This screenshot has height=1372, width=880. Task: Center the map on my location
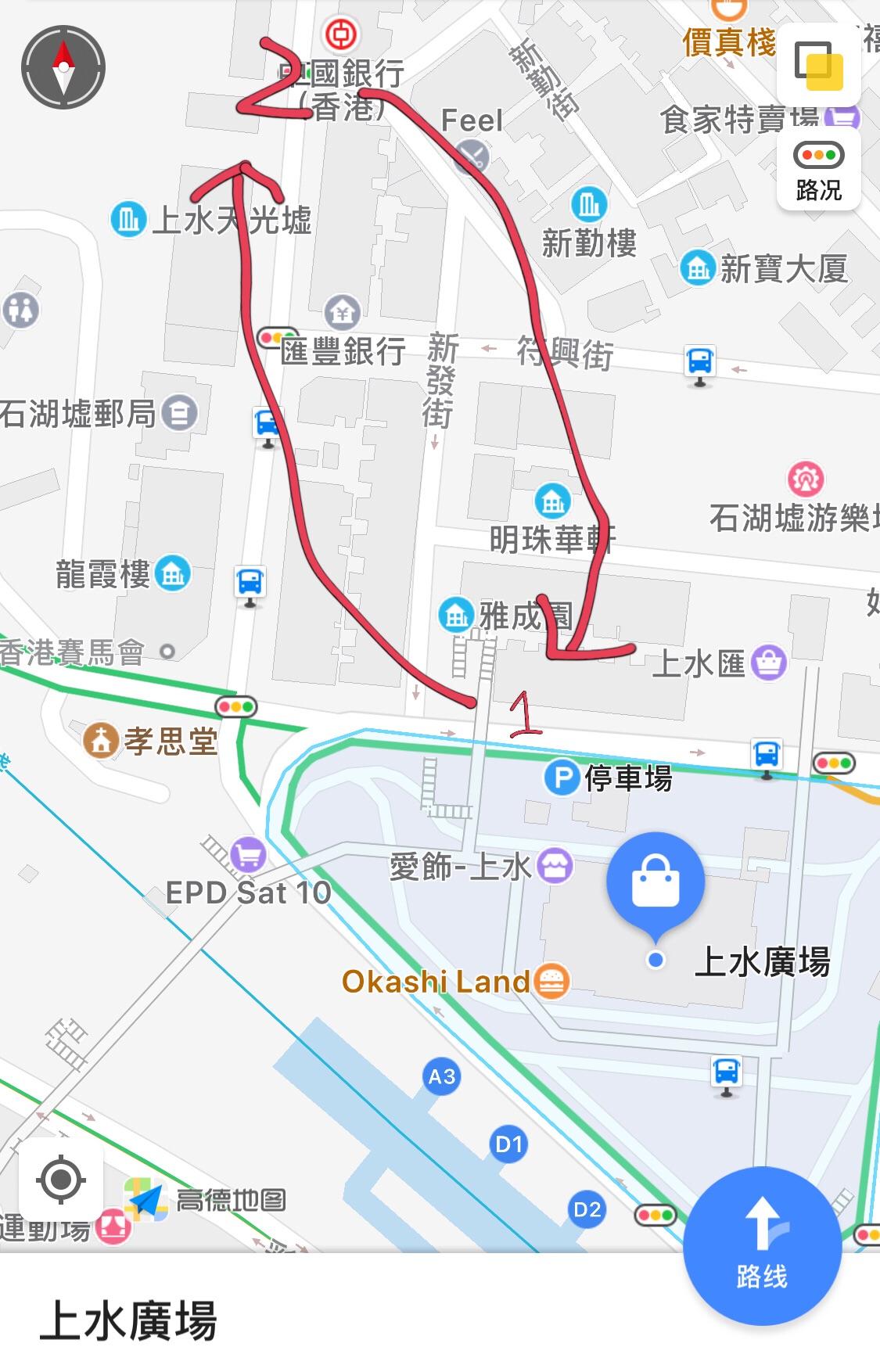(60, 1180)
